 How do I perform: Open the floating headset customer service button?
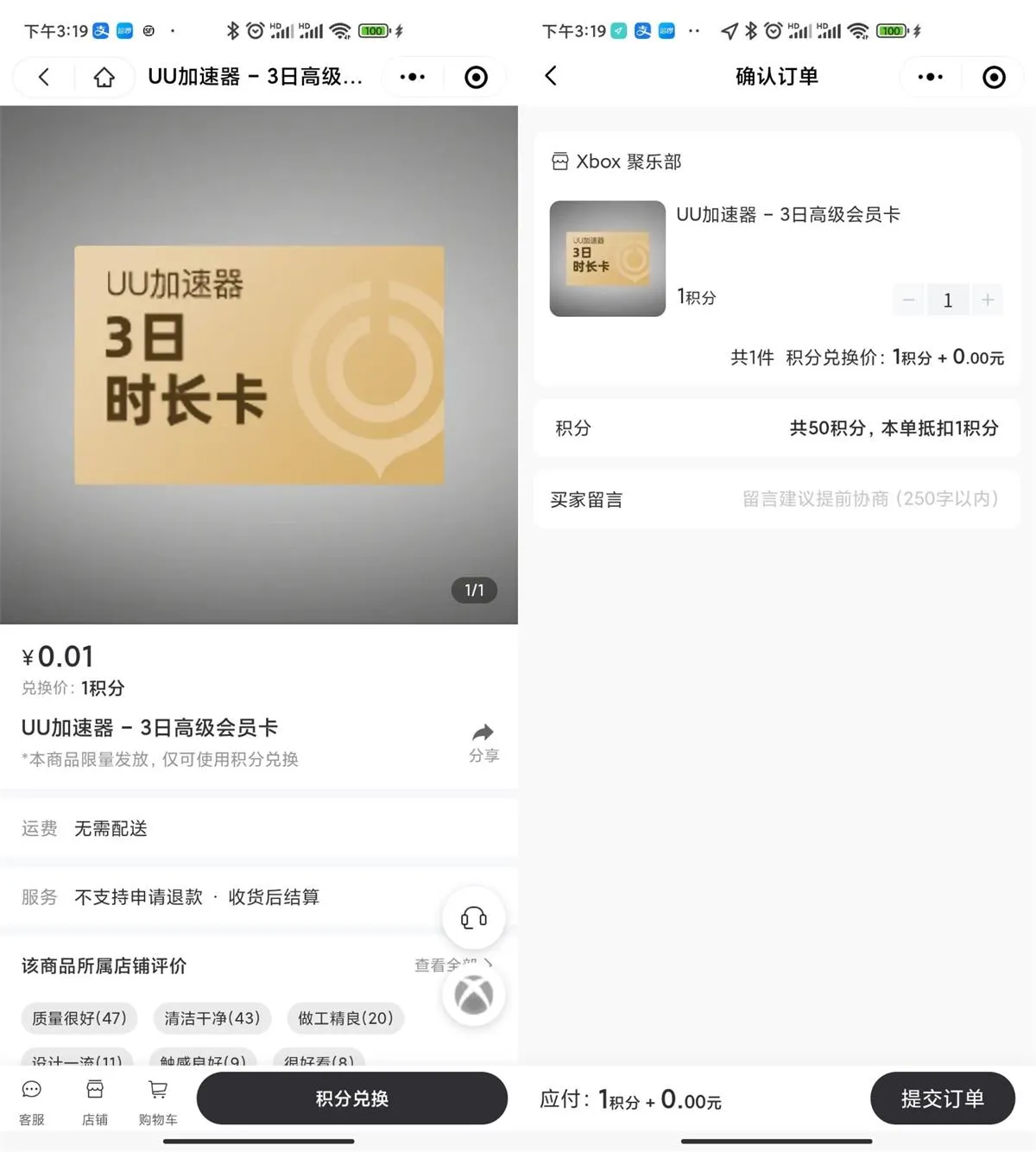[x=473, y=917]
